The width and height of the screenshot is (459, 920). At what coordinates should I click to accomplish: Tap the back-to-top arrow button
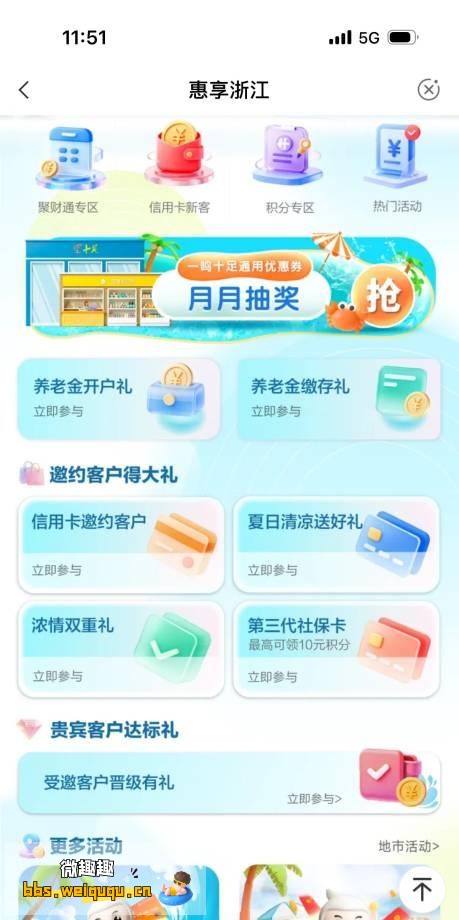(421, 889)
